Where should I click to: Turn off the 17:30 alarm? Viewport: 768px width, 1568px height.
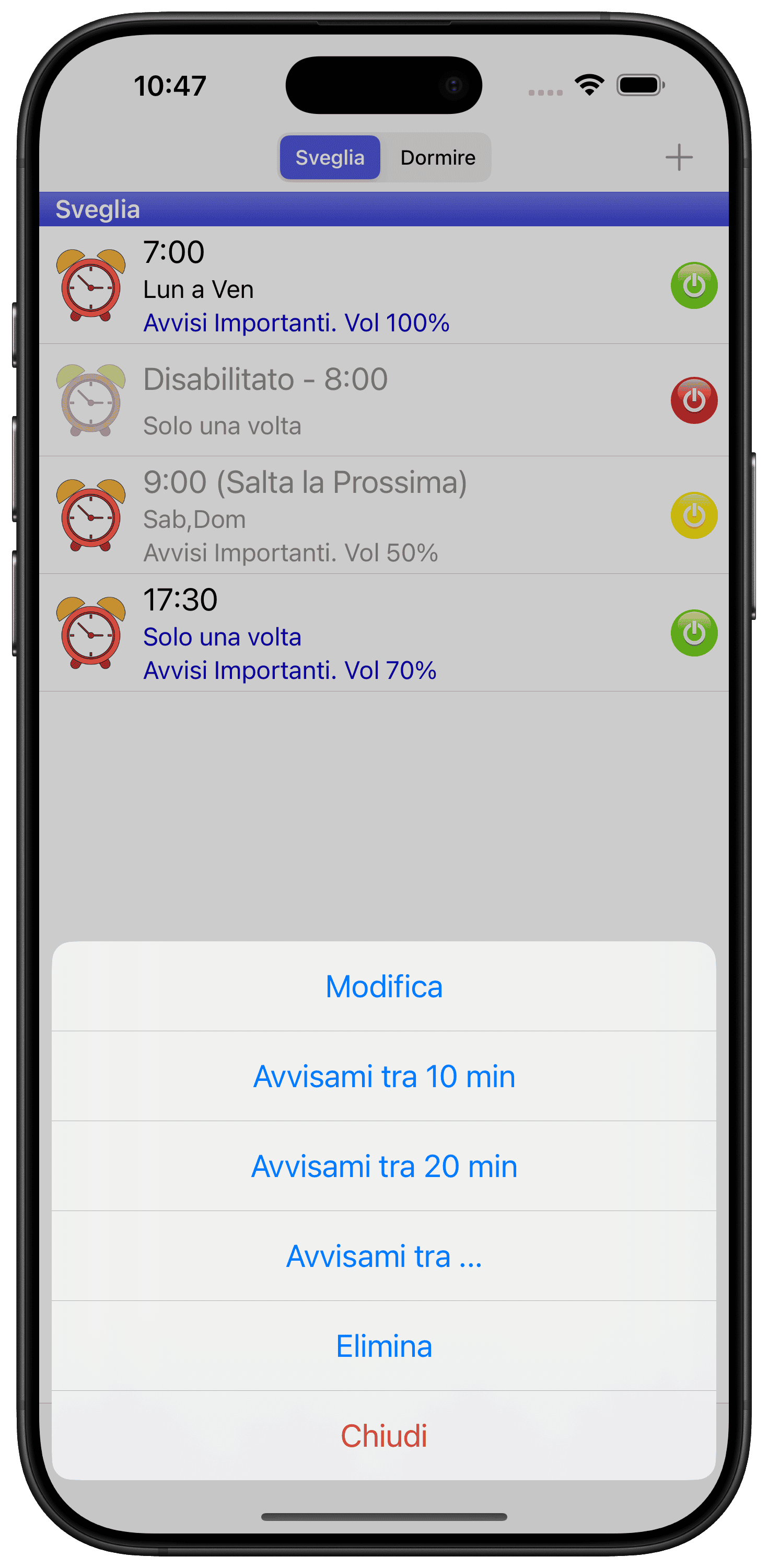(694, 632)
